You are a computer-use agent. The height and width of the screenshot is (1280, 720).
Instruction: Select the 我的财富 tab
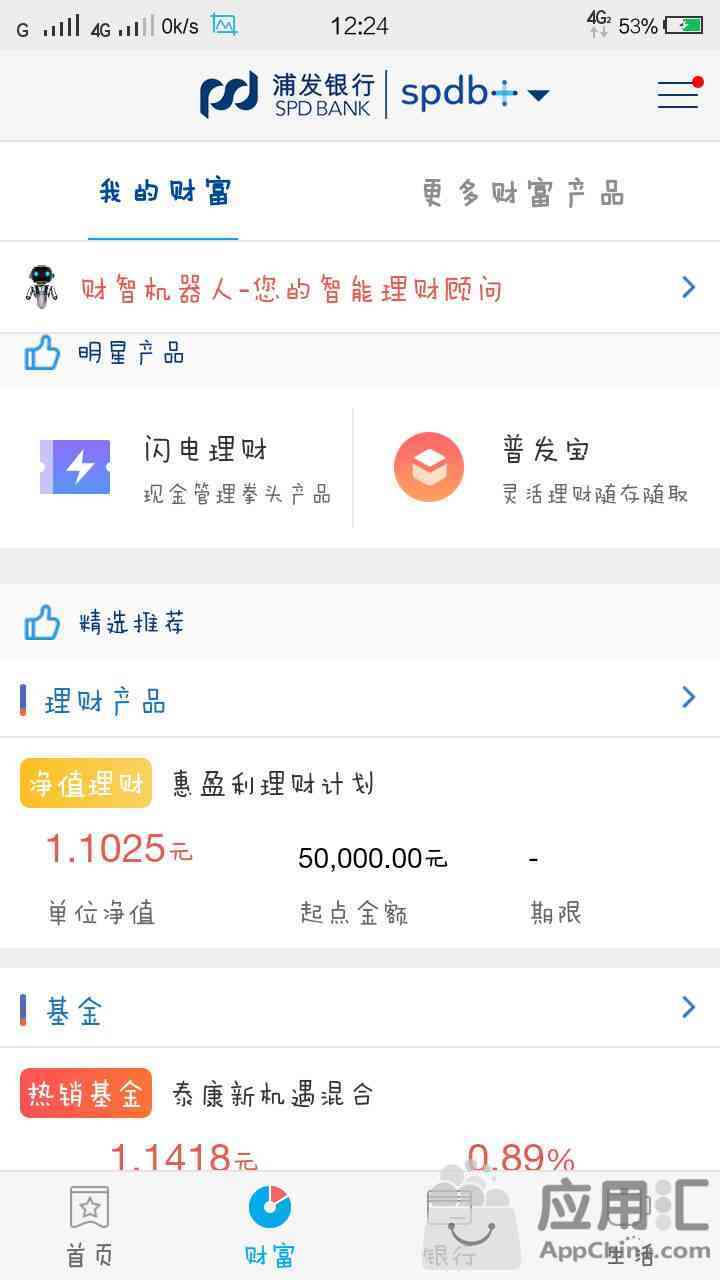click(164, 191)
